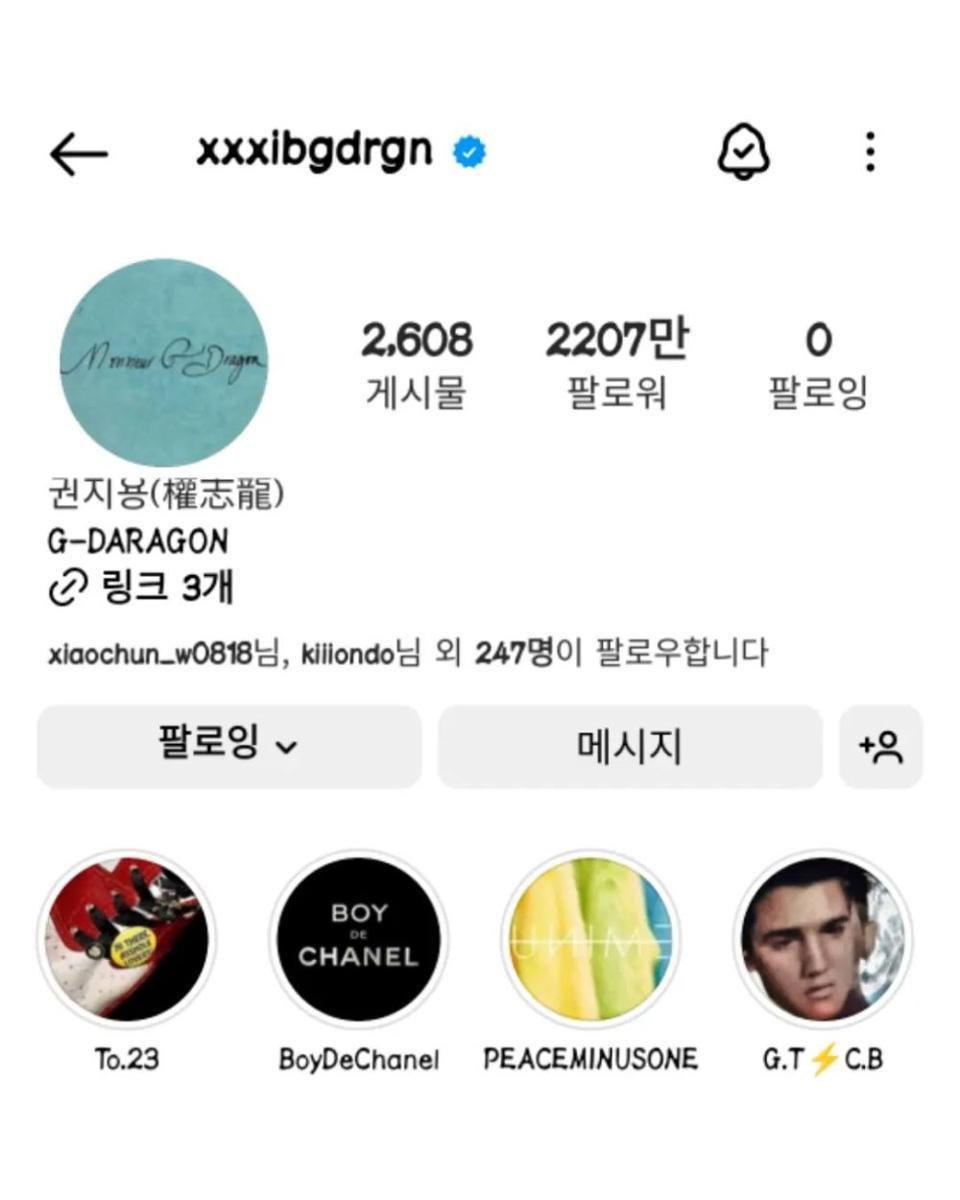This screenshot has height=1200, width=960.
Task: View the 2207만 팔로워 followers list
Action: click(616, 365)
